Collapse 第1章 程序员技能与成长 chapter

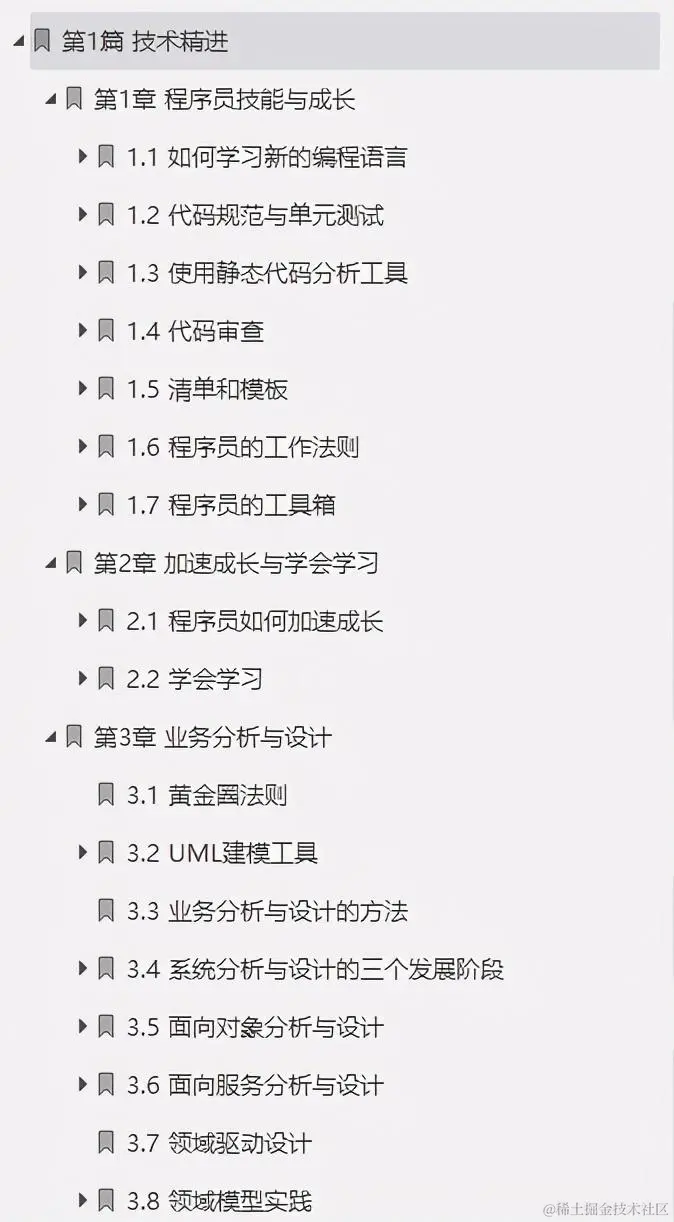pos(50,100)
